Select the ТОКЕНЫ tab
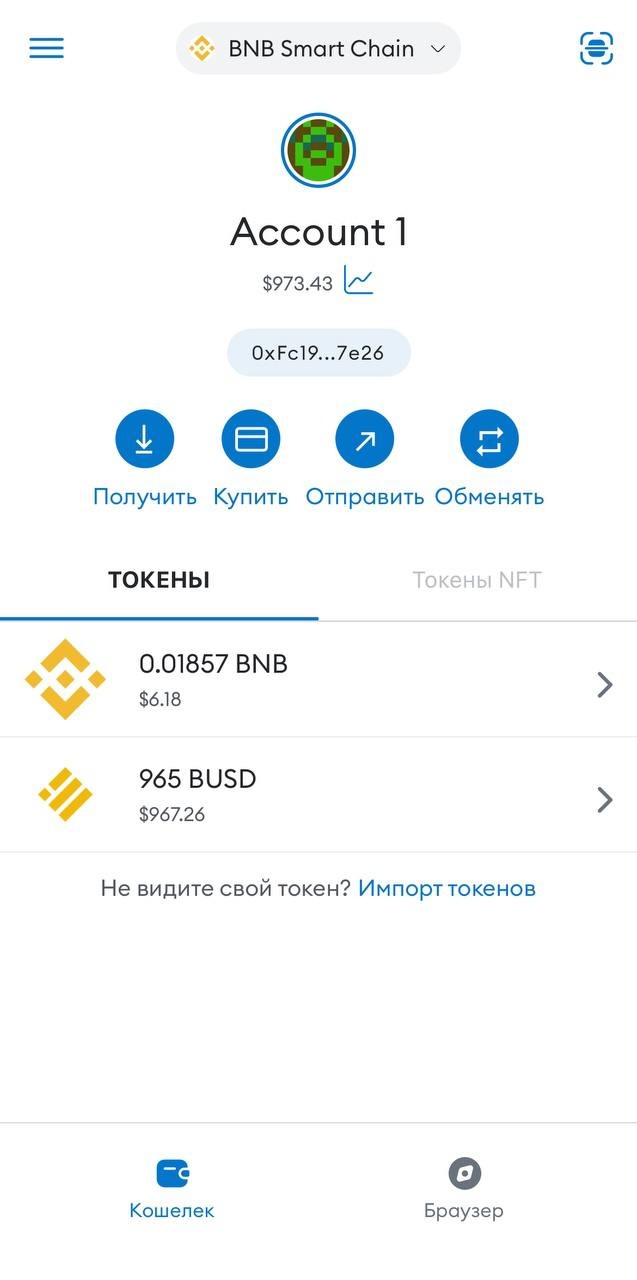 click(159, 580)
